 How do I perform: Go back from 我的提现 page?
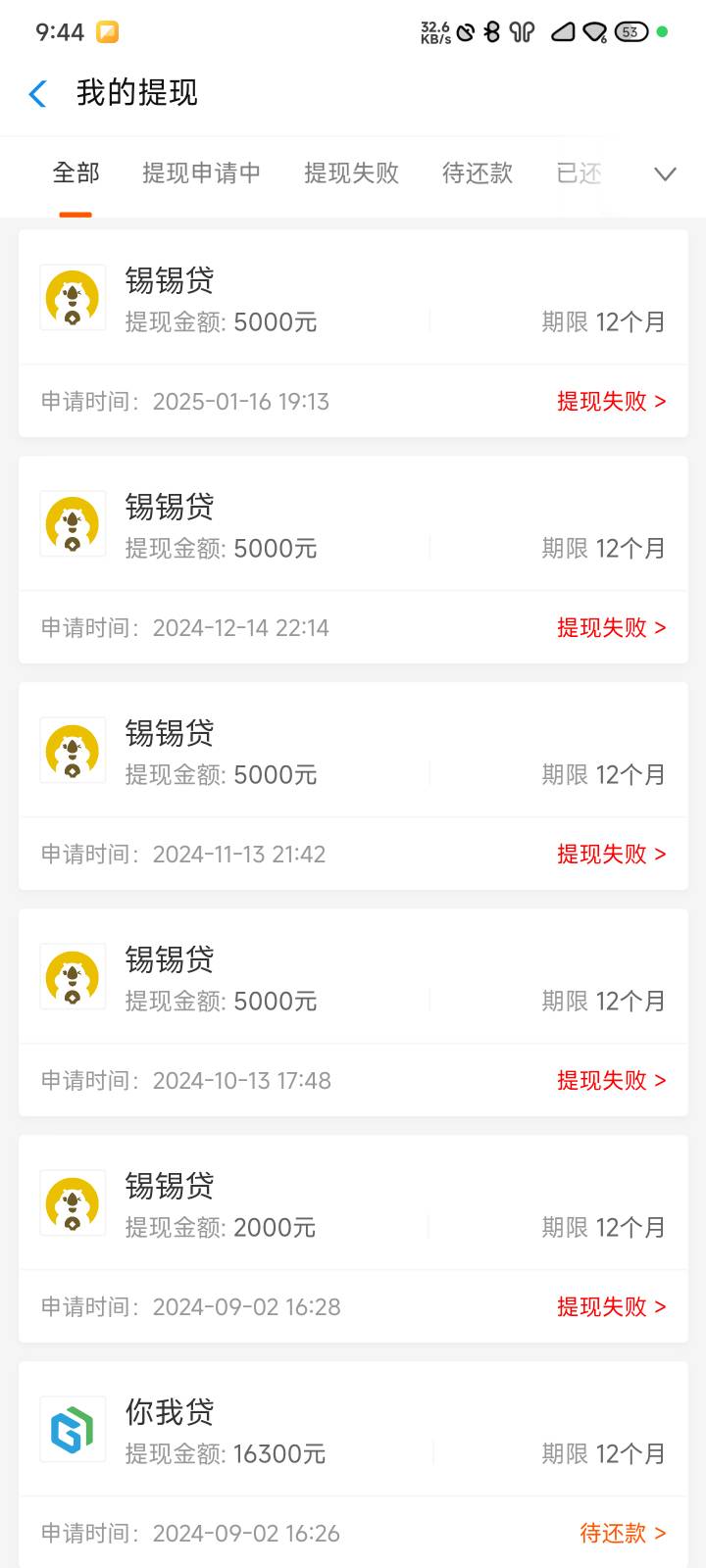[38, 94]
